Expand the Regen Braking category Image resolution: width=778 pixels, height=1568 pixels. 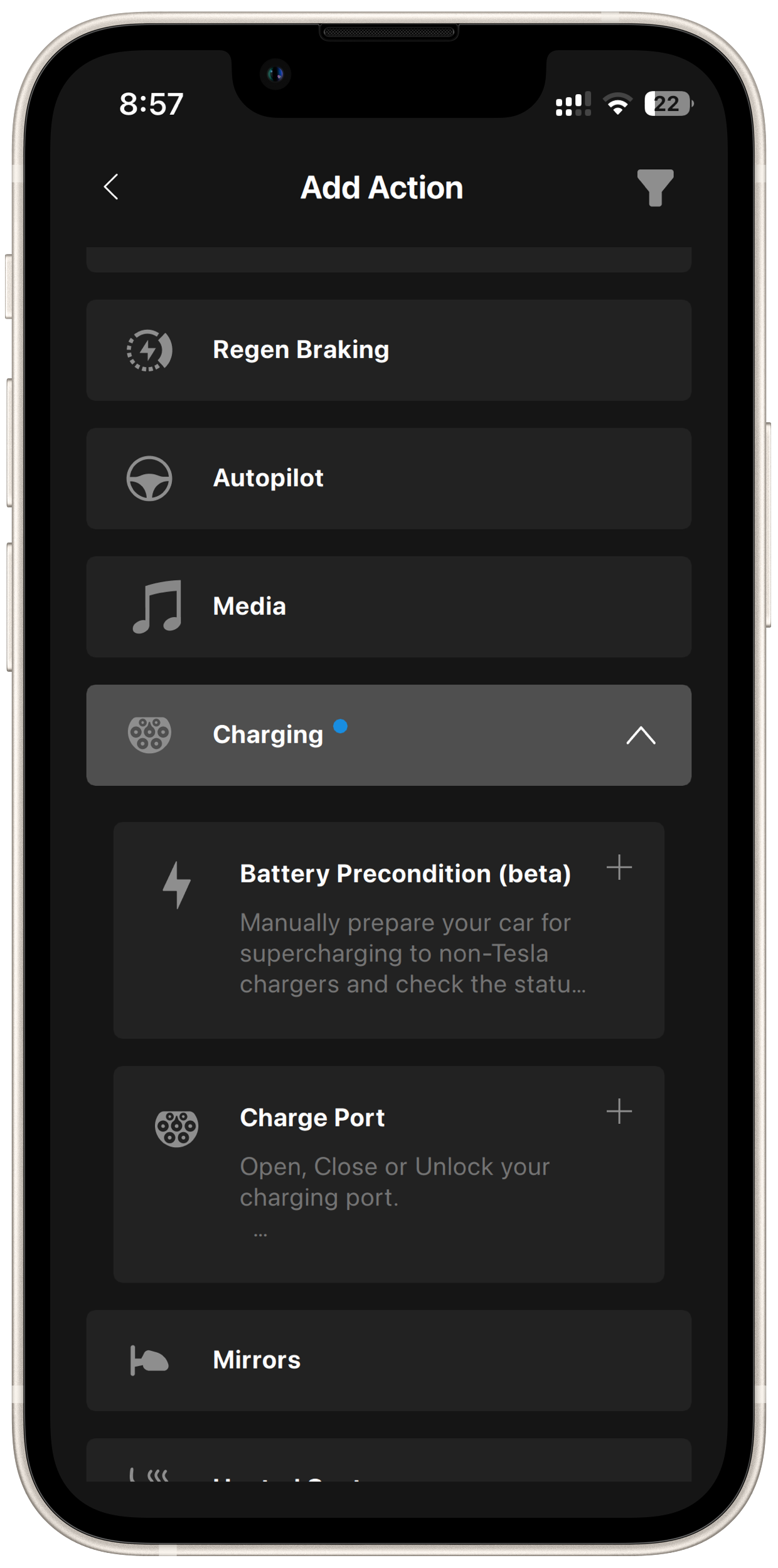[388, 350]
